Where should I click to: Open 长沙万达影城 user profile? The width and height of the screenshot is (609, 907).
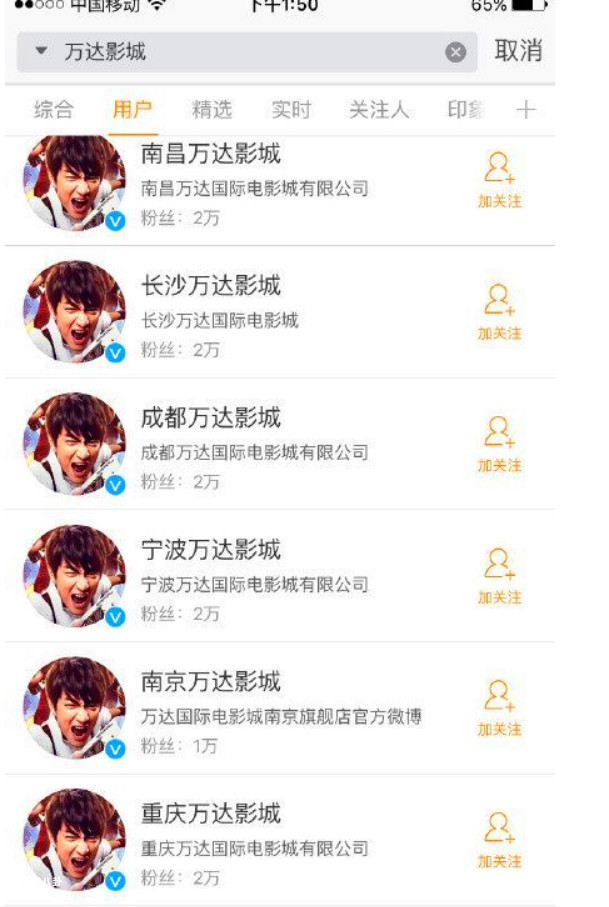[x=211, y=286]
